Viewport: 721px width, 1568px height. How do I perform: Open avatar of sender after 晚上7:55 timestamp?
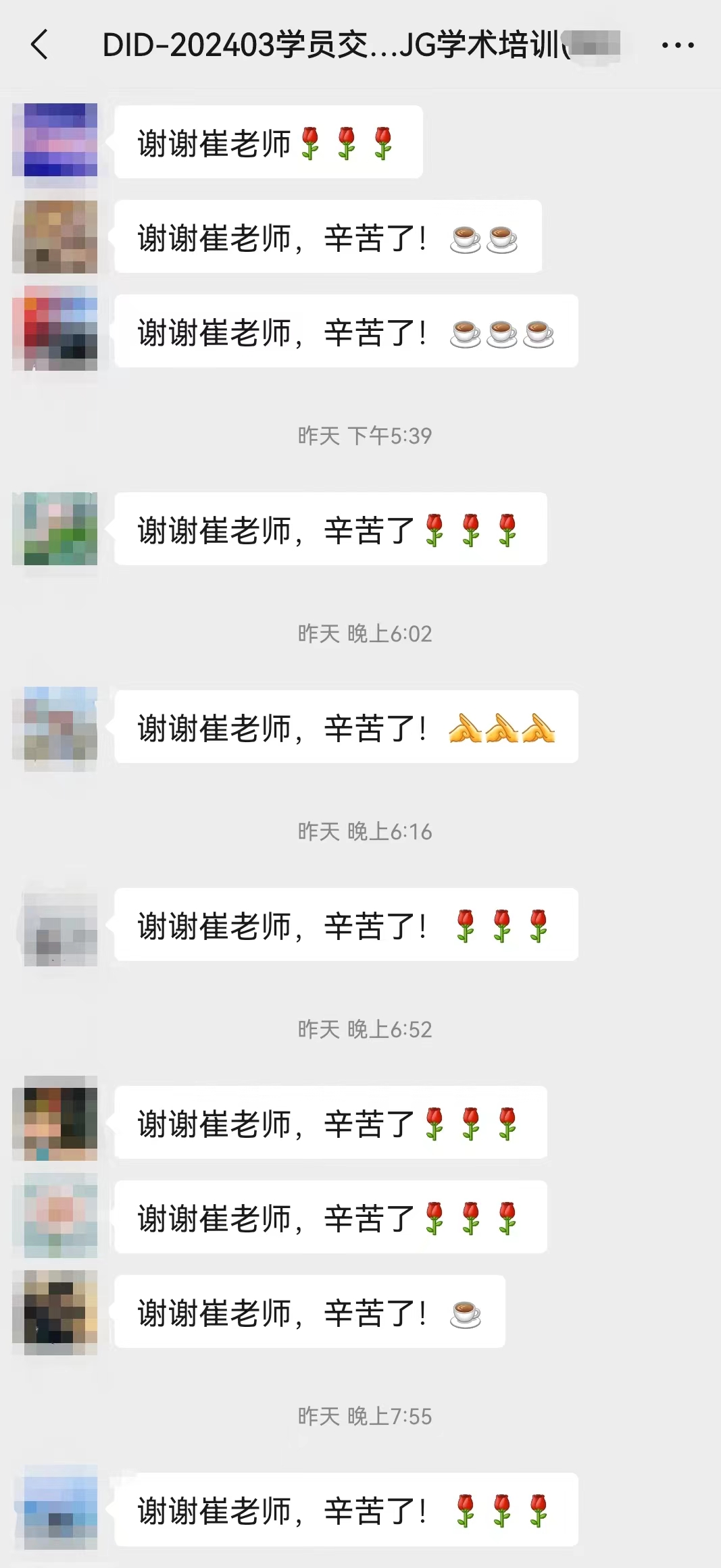(55, 1507)
